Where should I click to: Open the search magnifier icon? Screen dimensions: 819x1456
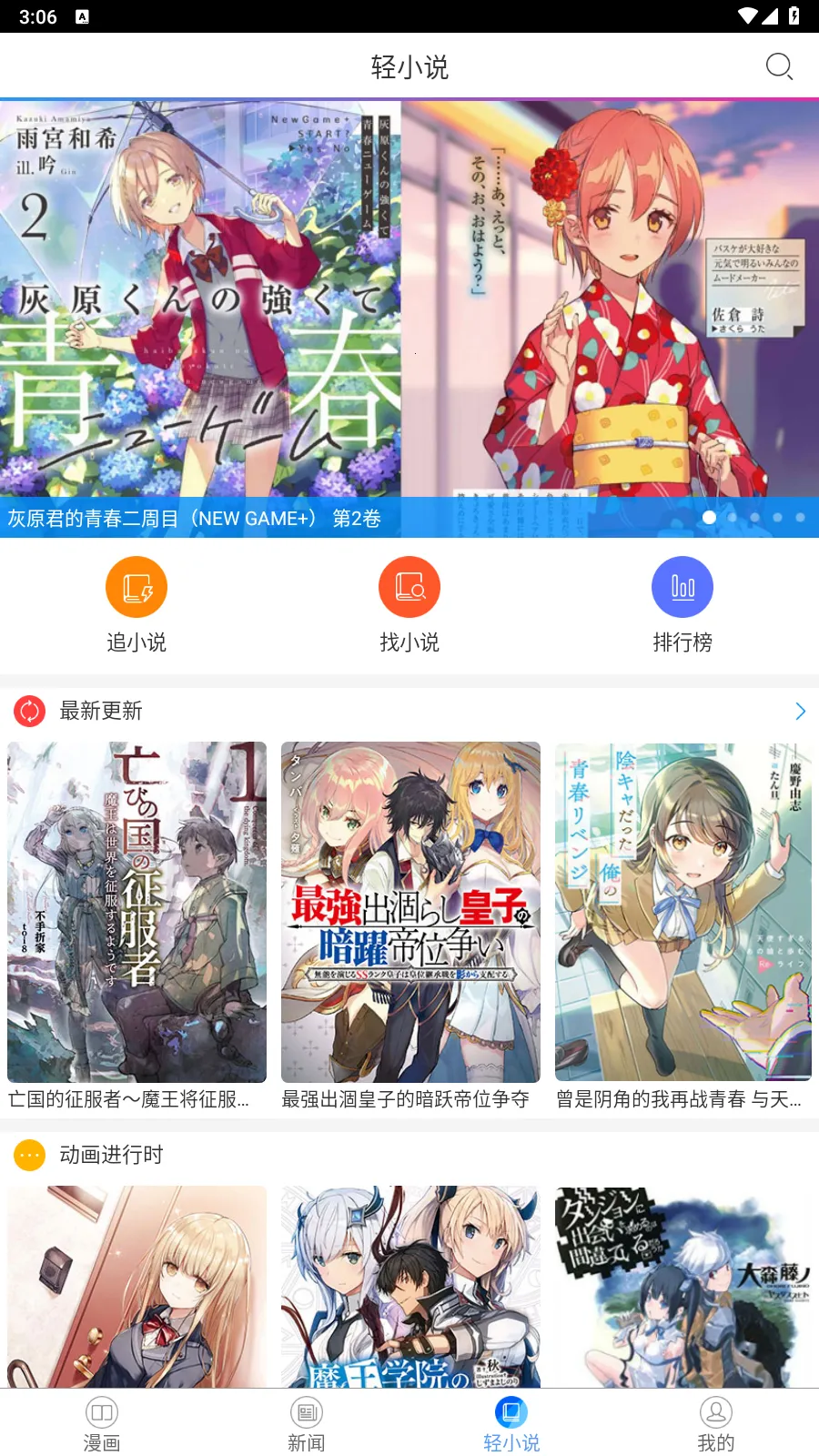(779, 66)
